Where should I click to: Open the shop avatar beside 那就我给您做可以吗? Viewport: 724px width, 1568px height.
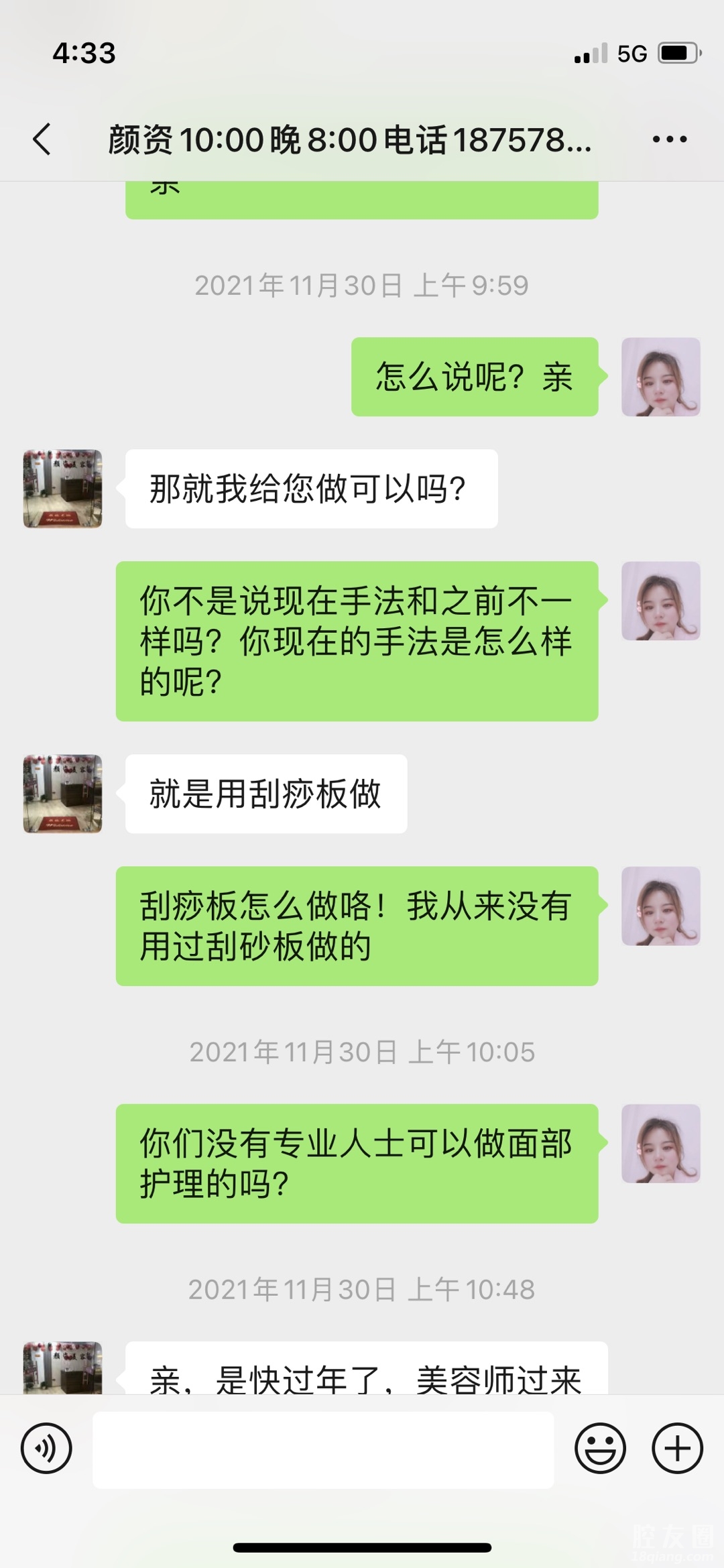coord(63,489)
